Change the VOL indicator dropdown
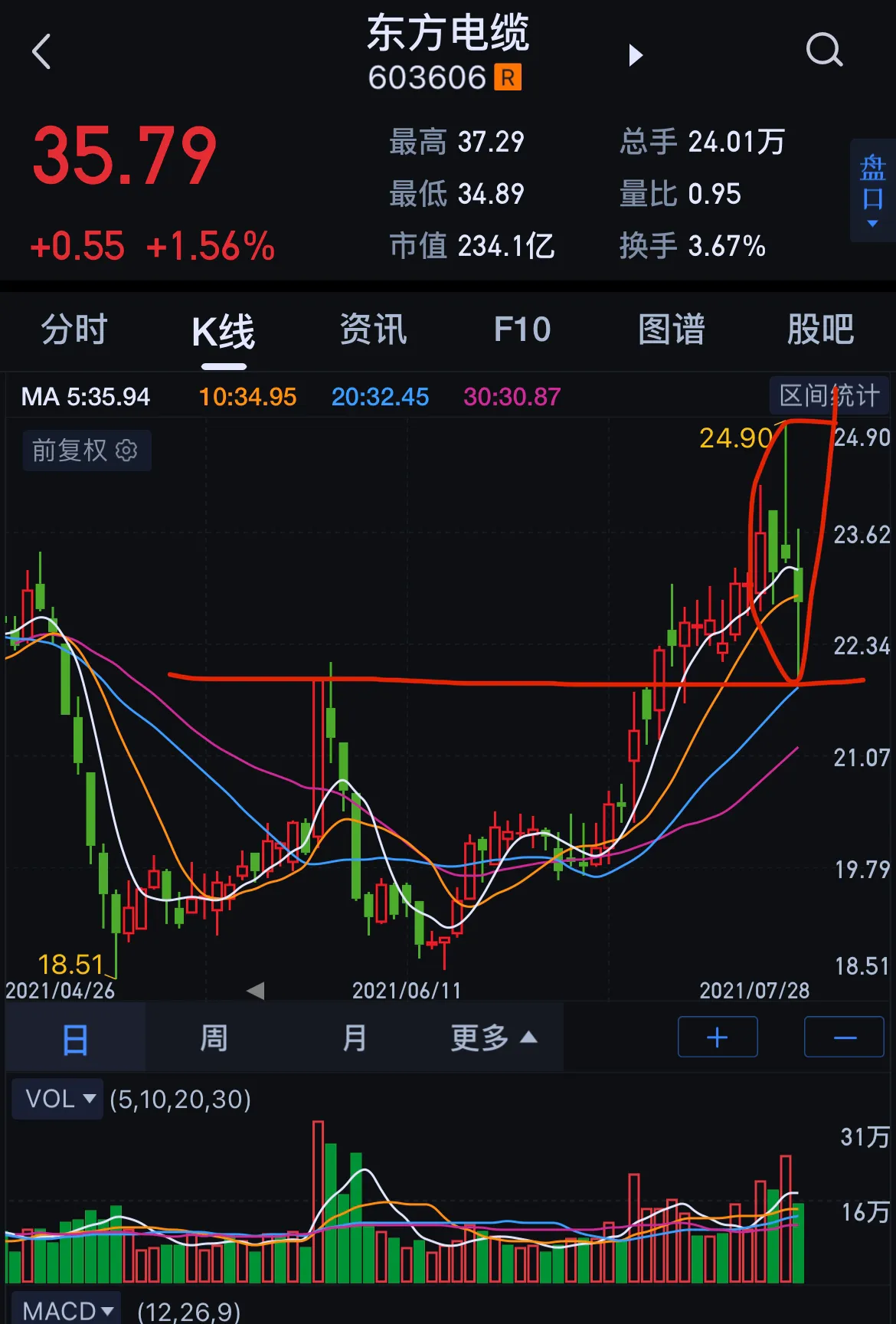The width and height of the screenshot is (896, 1324). pyautogui.click(x=58, y=1100)
